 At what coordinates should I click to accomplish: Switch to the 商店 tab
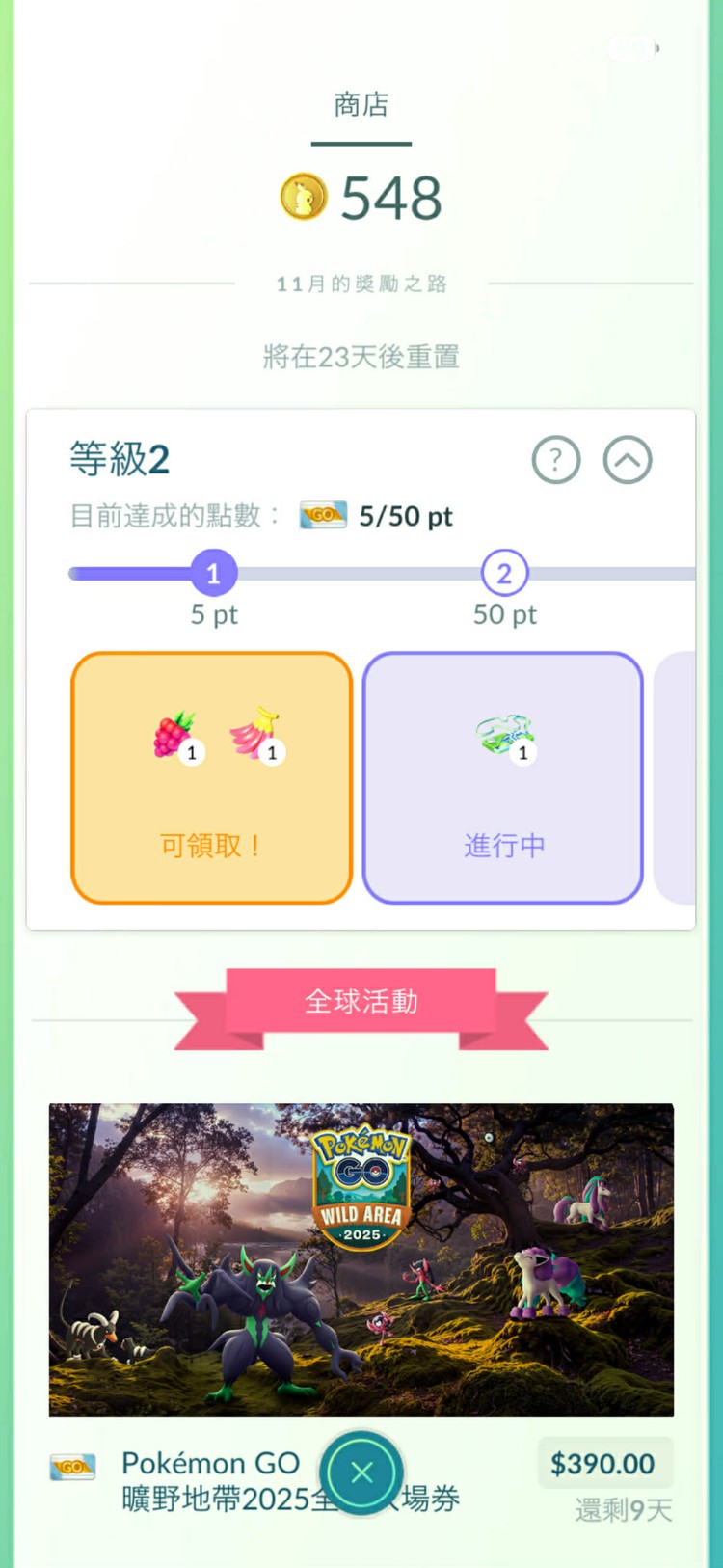360,106
